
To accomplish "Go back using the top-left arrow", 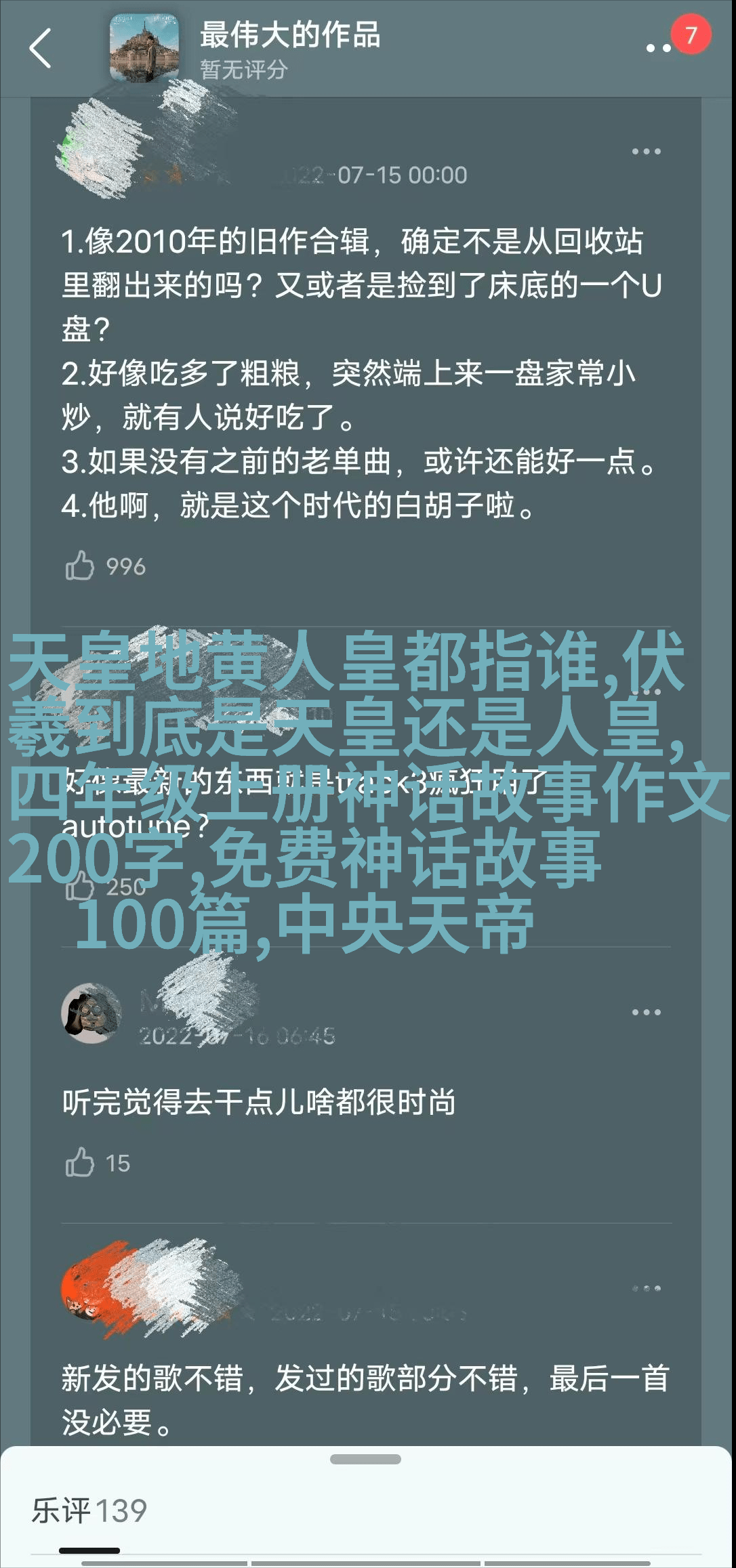I will (x=41, y=48).
